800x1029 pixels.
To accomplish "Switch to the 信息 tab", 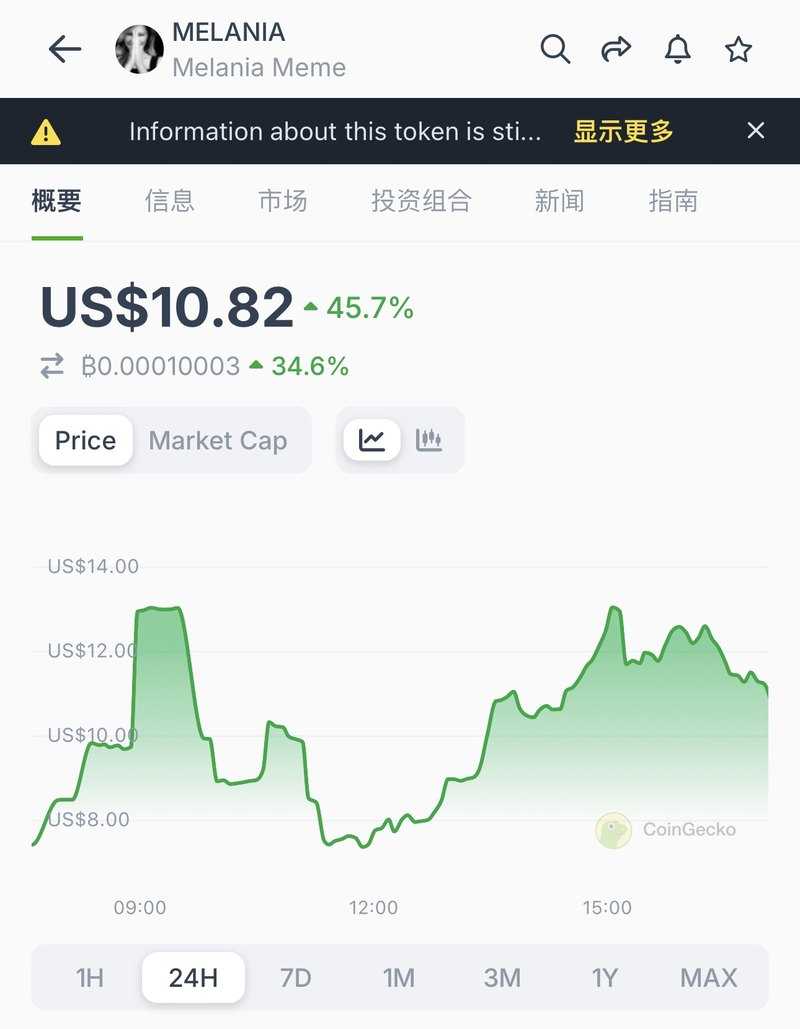I will click(x=169, y=201).
